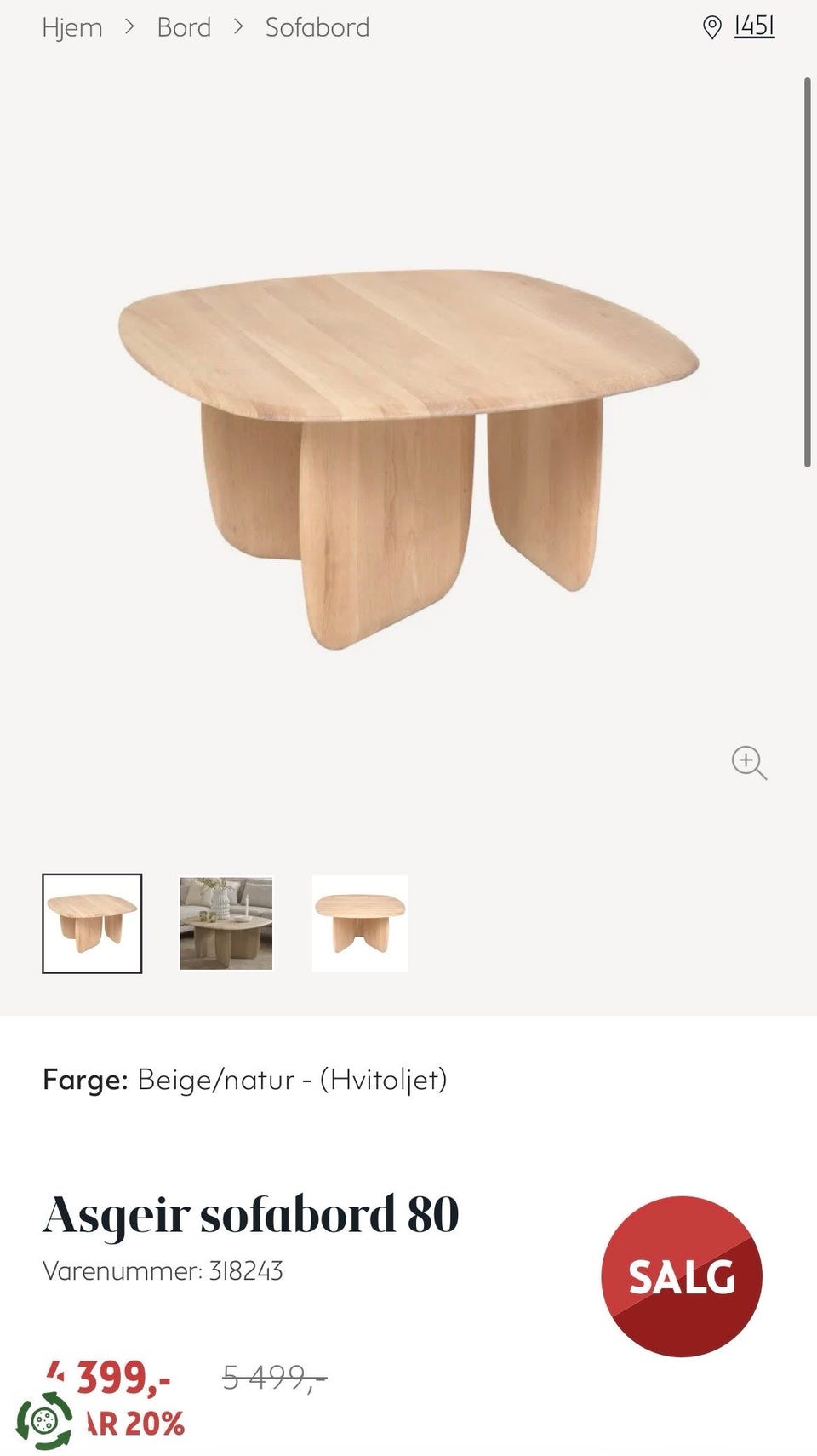Image resolution: width=817 pixels, height=1456 pixels.
Task: Open the Bord breadcrumb category
Action: 184,27
